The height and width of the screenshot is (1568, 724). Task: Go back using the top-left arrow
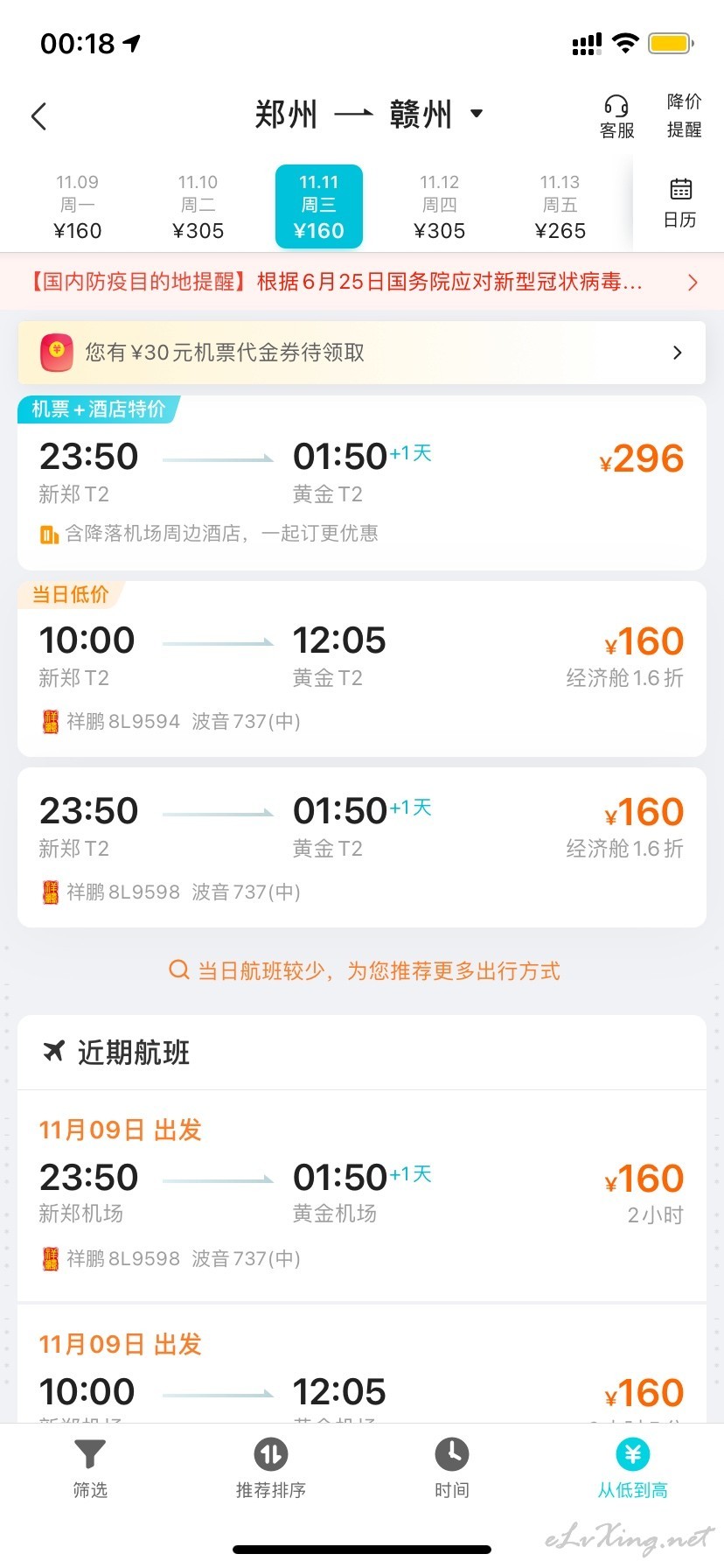(38, 115)
